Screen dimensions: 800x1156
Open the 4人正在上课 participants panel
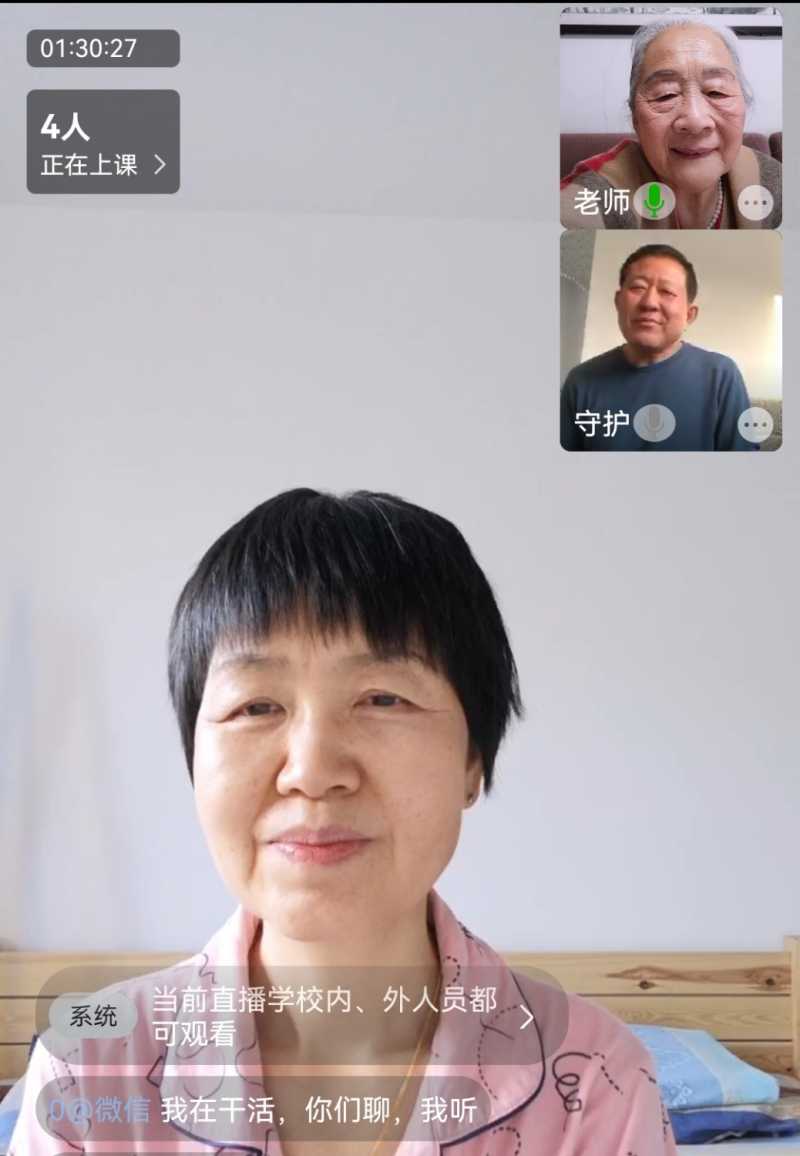click(103, 142)
